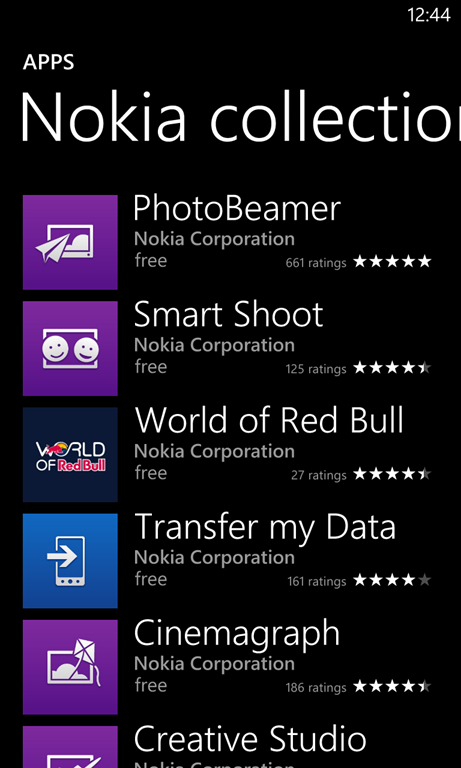Open Cinemagraph from the collection

tap(227, 667)
